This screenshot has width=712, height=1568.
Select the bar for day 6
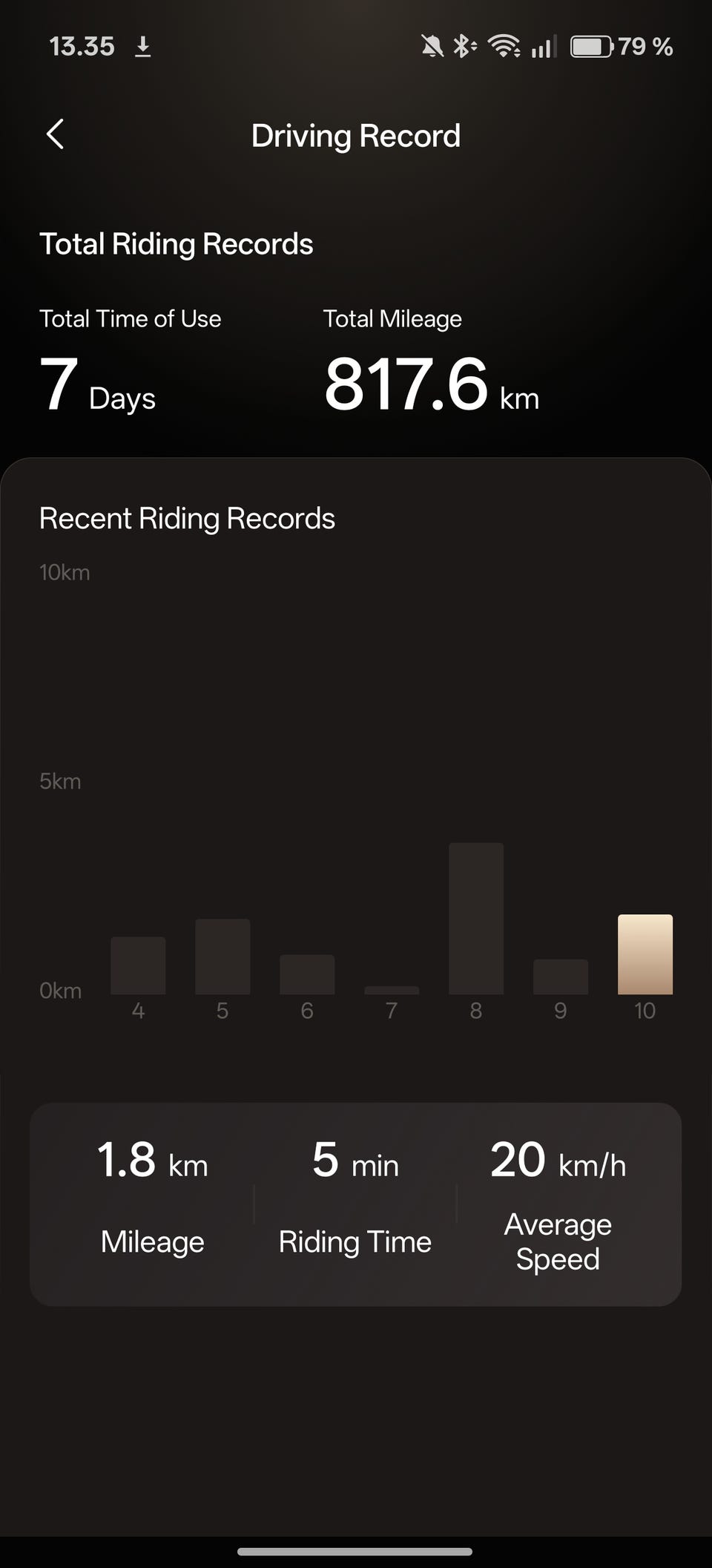[307, 974]
